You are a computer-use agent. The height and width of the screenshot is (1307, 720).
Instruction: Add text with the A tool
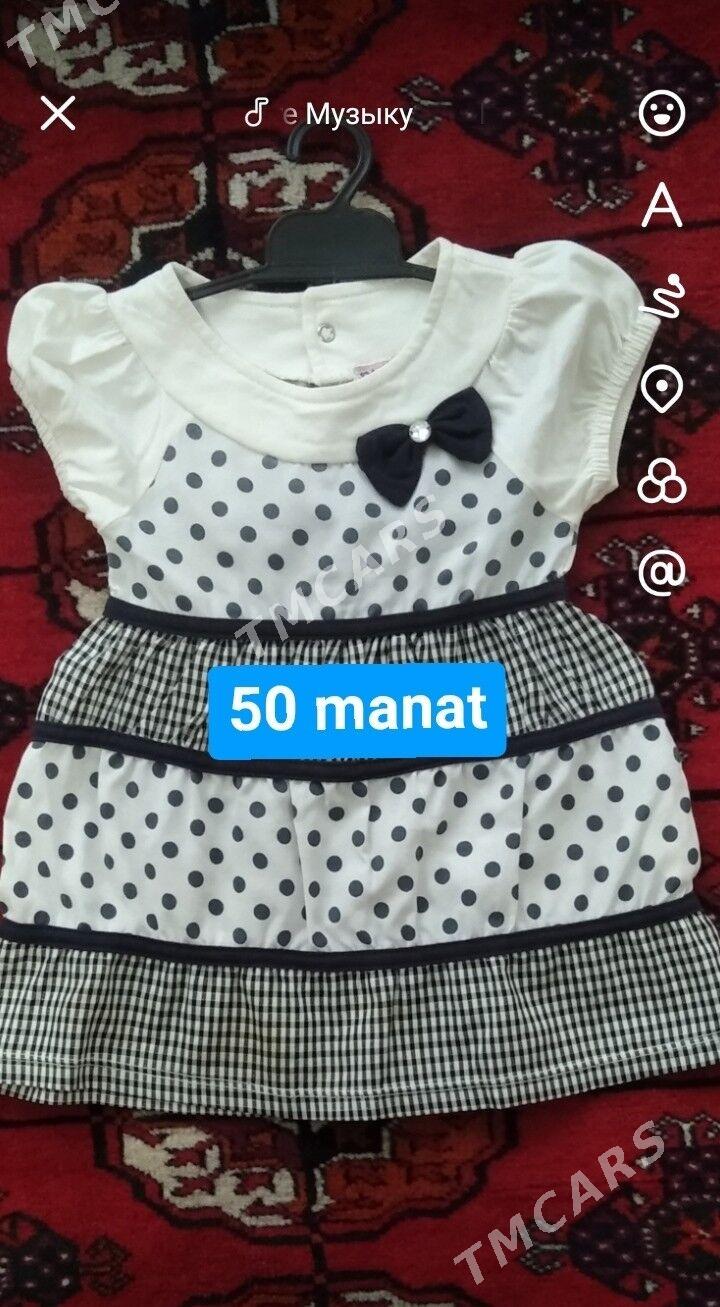coord(661,206)
